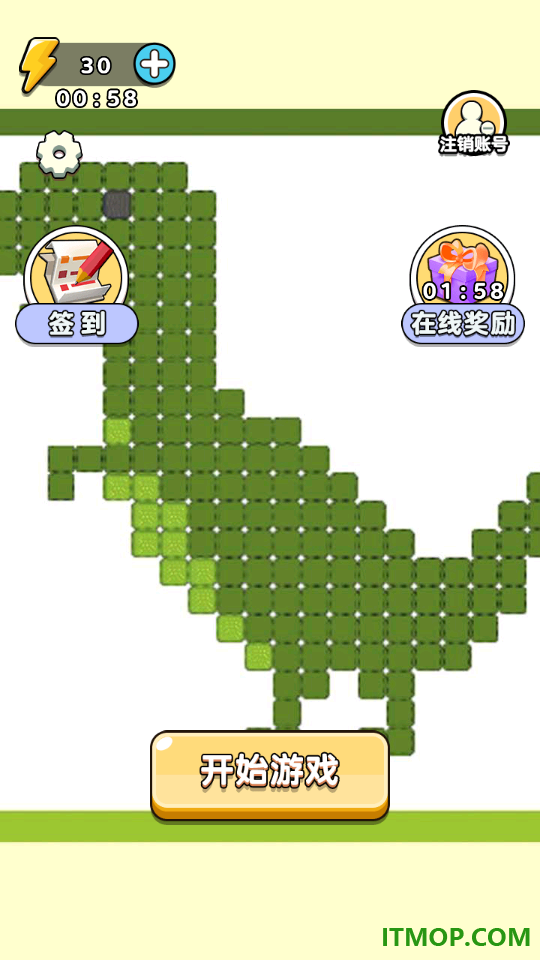This screenshot has height=960, width=540.
Task: Open the 签到 daily check-in
Action: (x=77, y=285)
